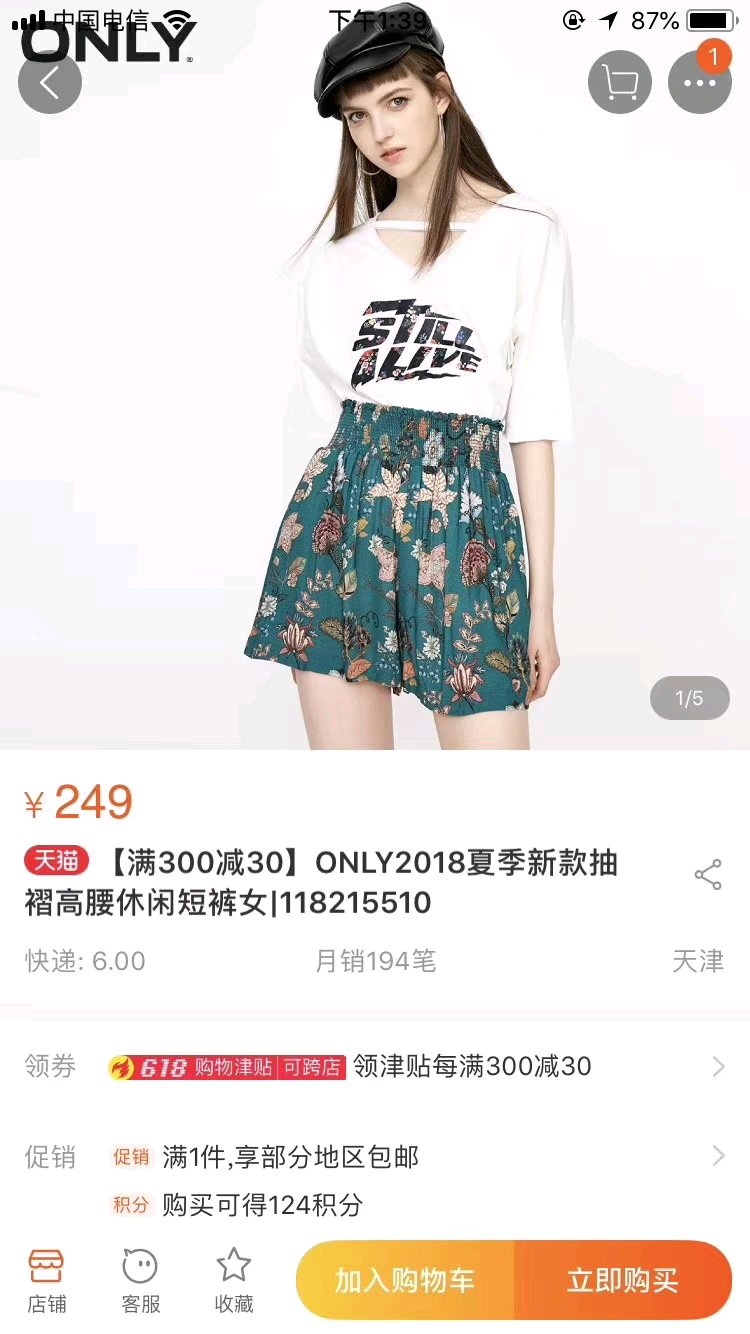The image size is (750, 1334).
Task: Open the 促销 promotion details row
Action: click(x=375, y=1180)
